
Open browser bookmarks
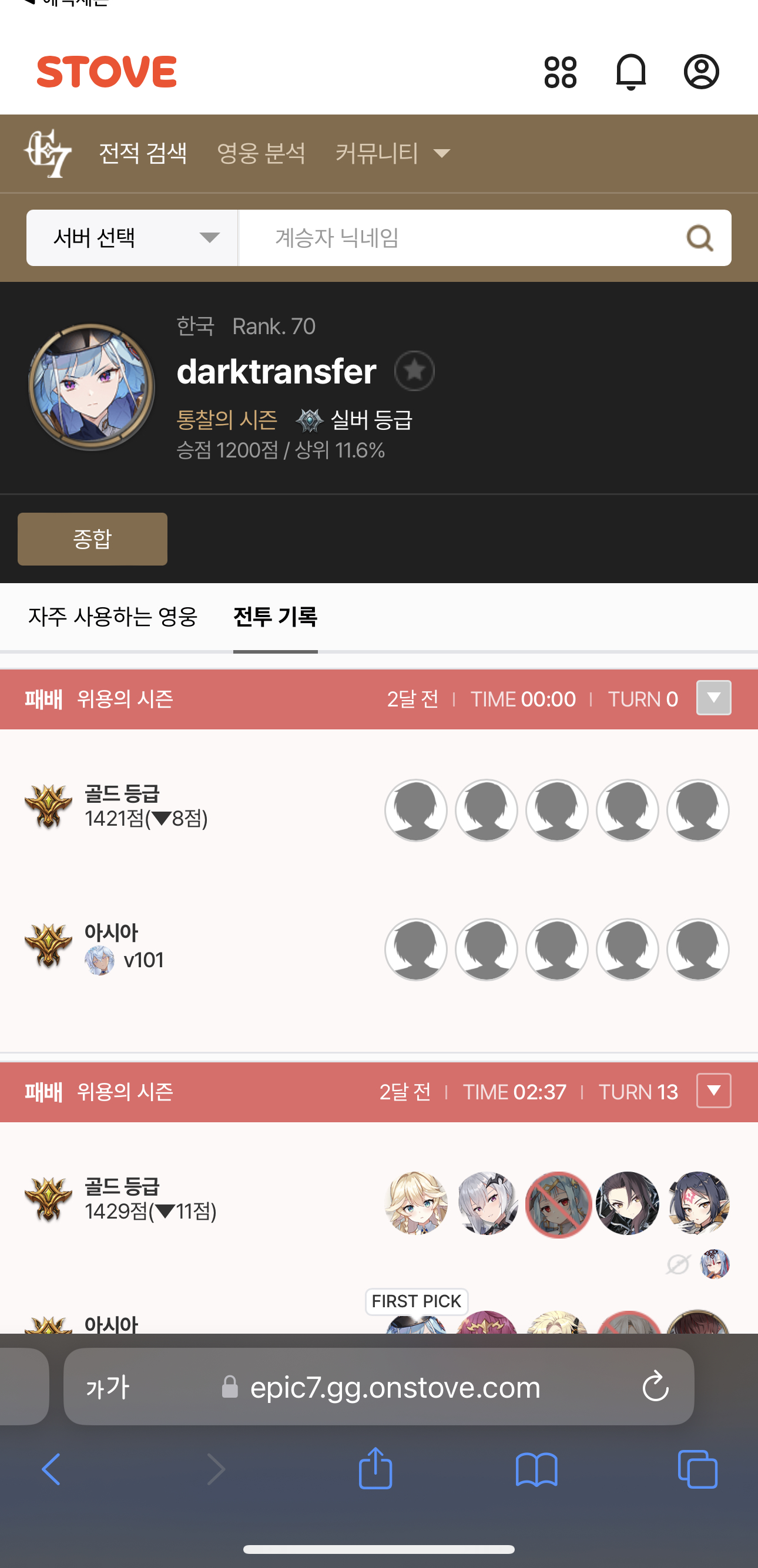click(x=536, y=1470)
